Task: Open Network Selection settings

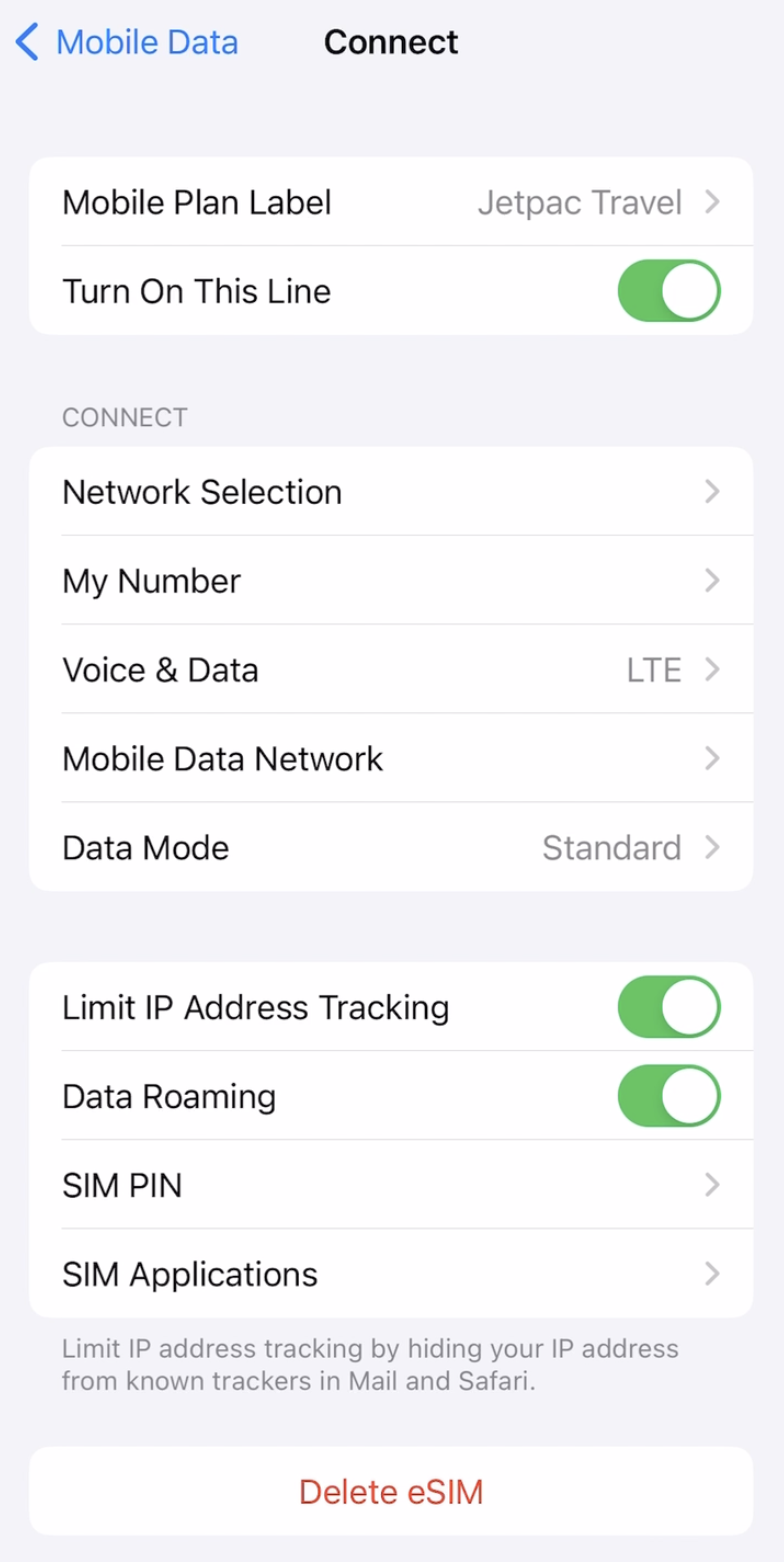Action: click(392, 491)
